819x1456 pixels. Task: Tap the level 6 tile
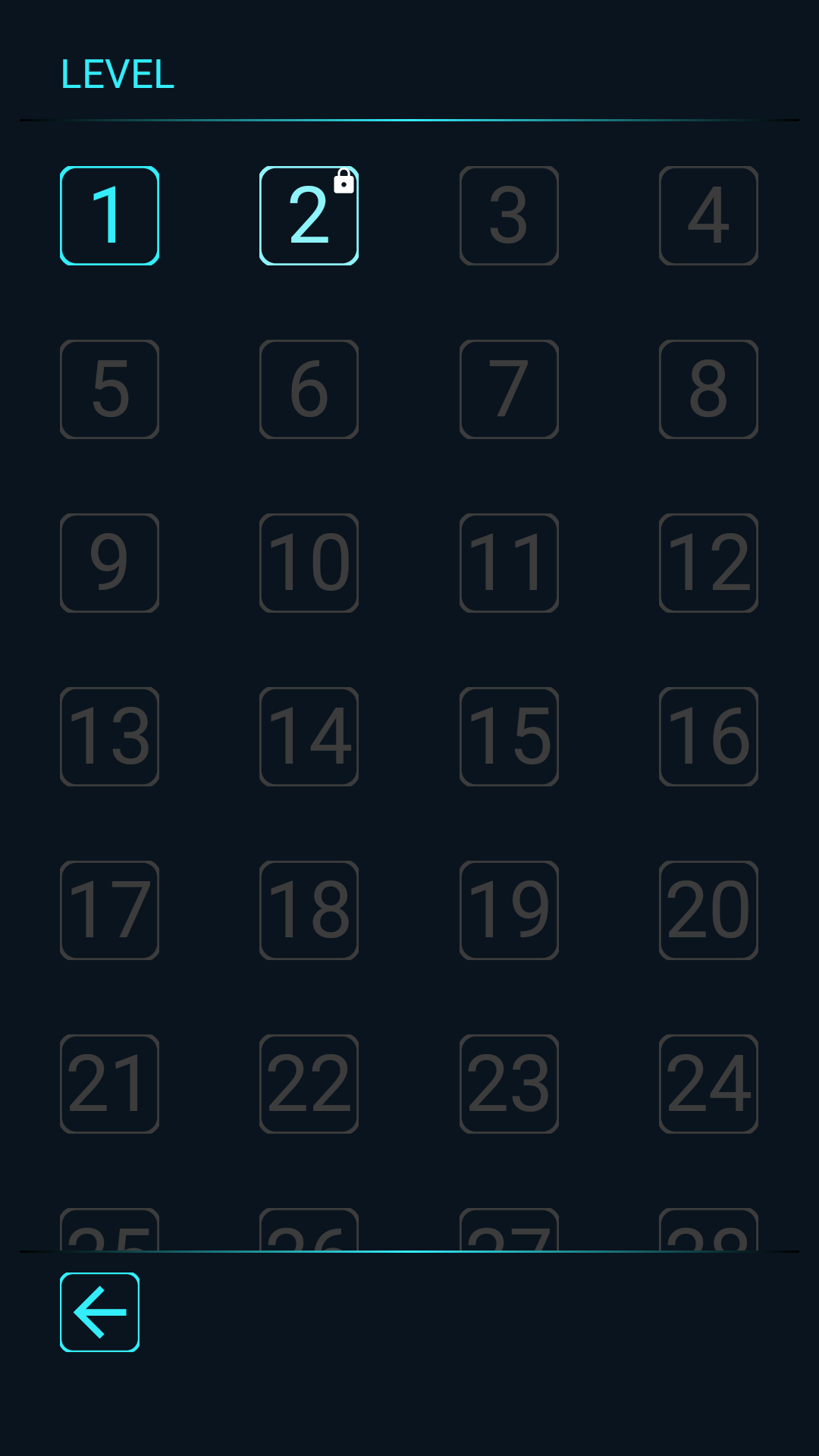point(309,389)
